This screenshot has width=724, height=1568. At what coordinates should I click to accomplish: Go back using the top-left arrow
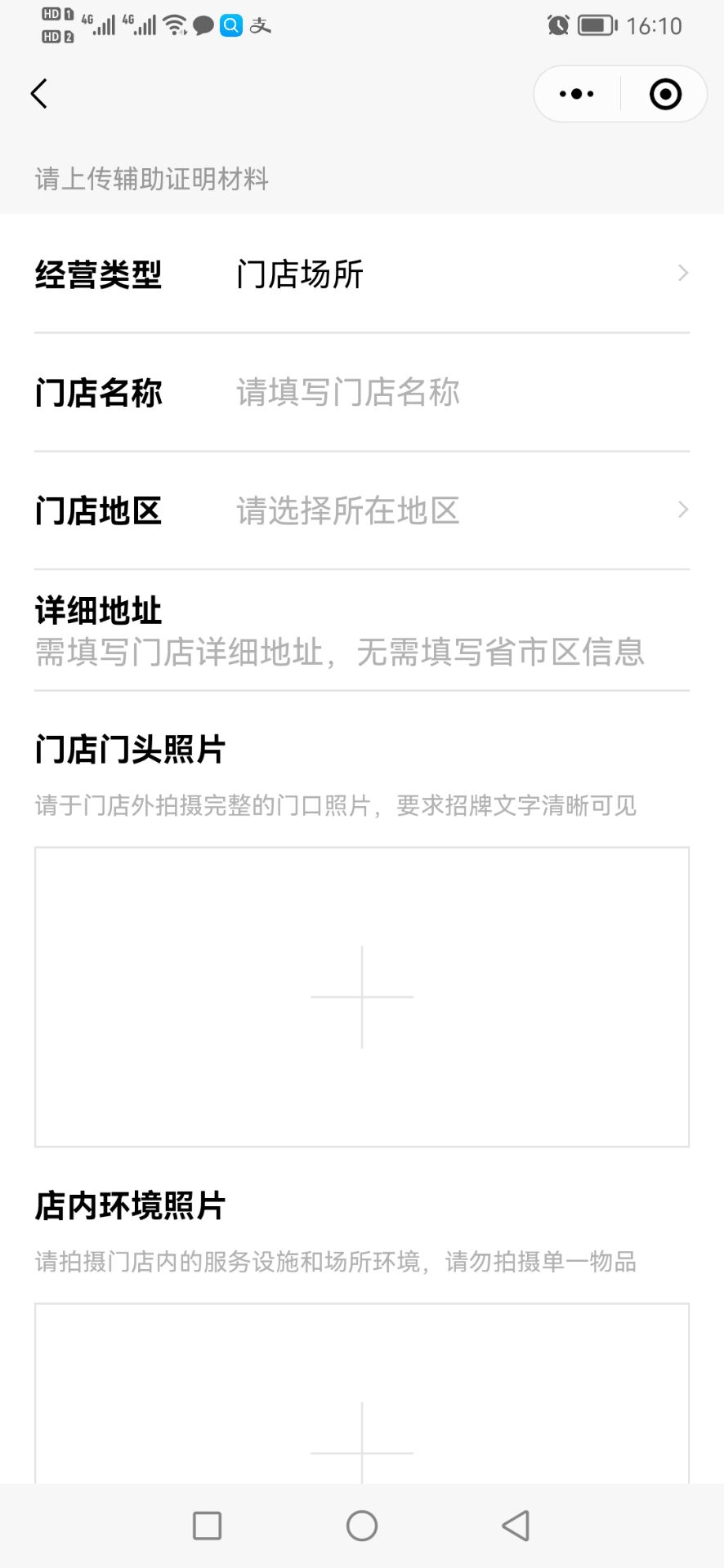tap(39, 94)
